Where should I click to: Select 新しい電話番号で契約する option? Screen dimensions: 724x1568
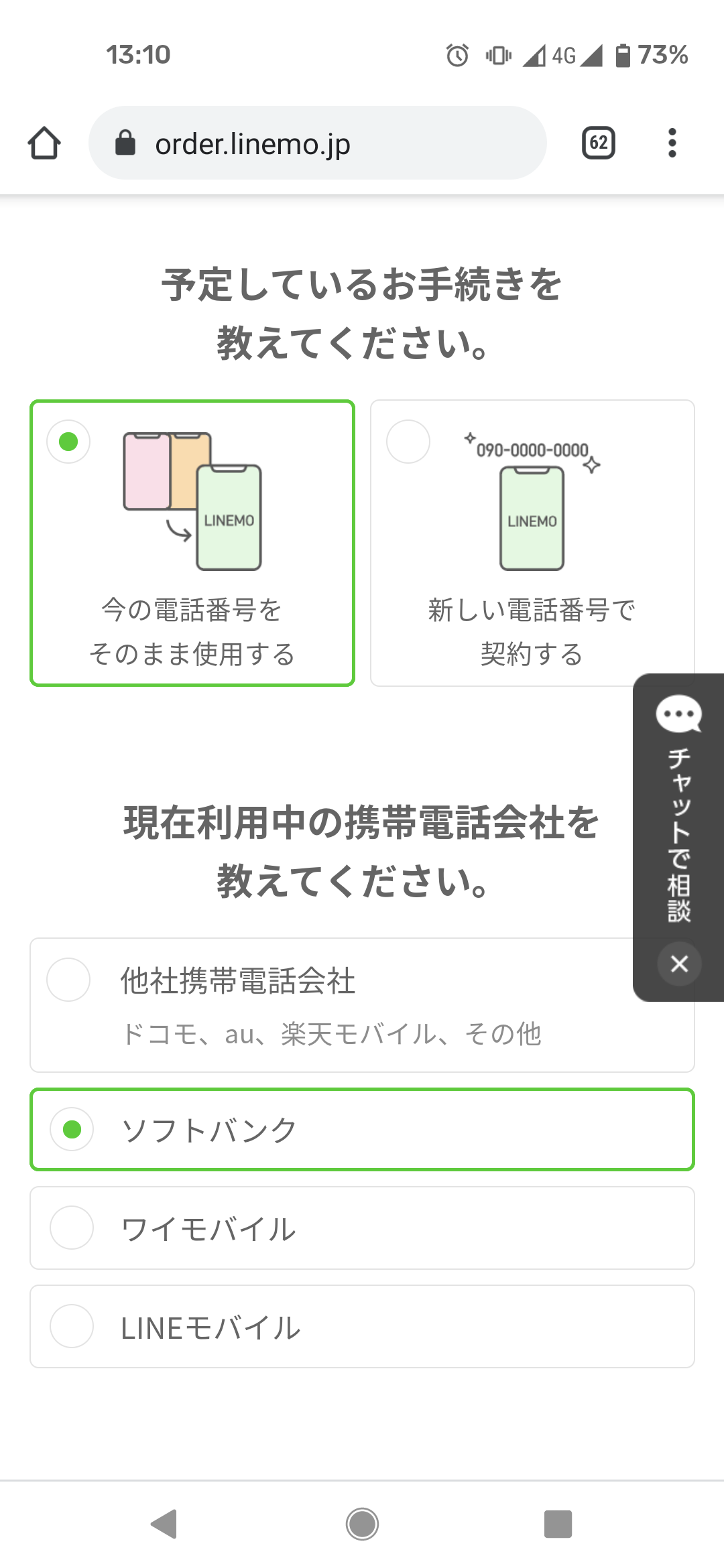(532, 543)
